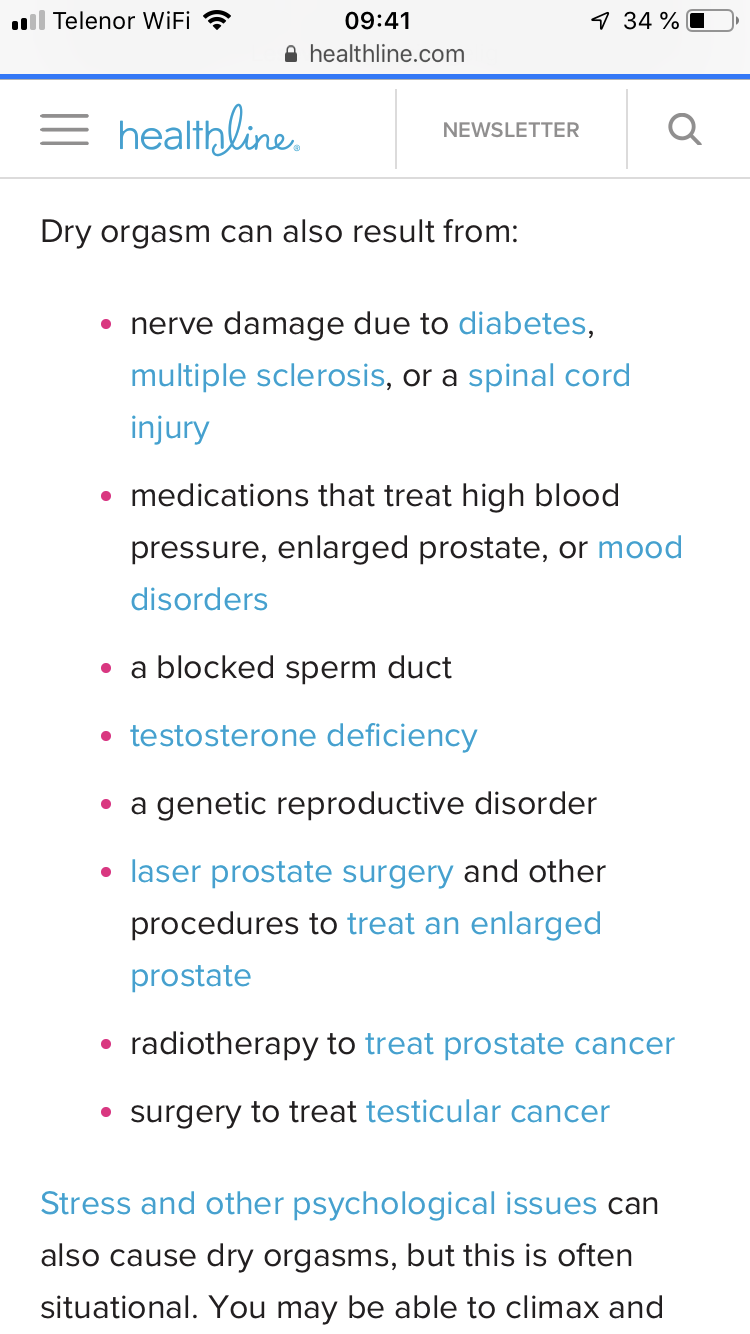The height and width of the screenshot is (1334, 750).
Task: Open the spinal cord injury link
Action: click(549, 376)
